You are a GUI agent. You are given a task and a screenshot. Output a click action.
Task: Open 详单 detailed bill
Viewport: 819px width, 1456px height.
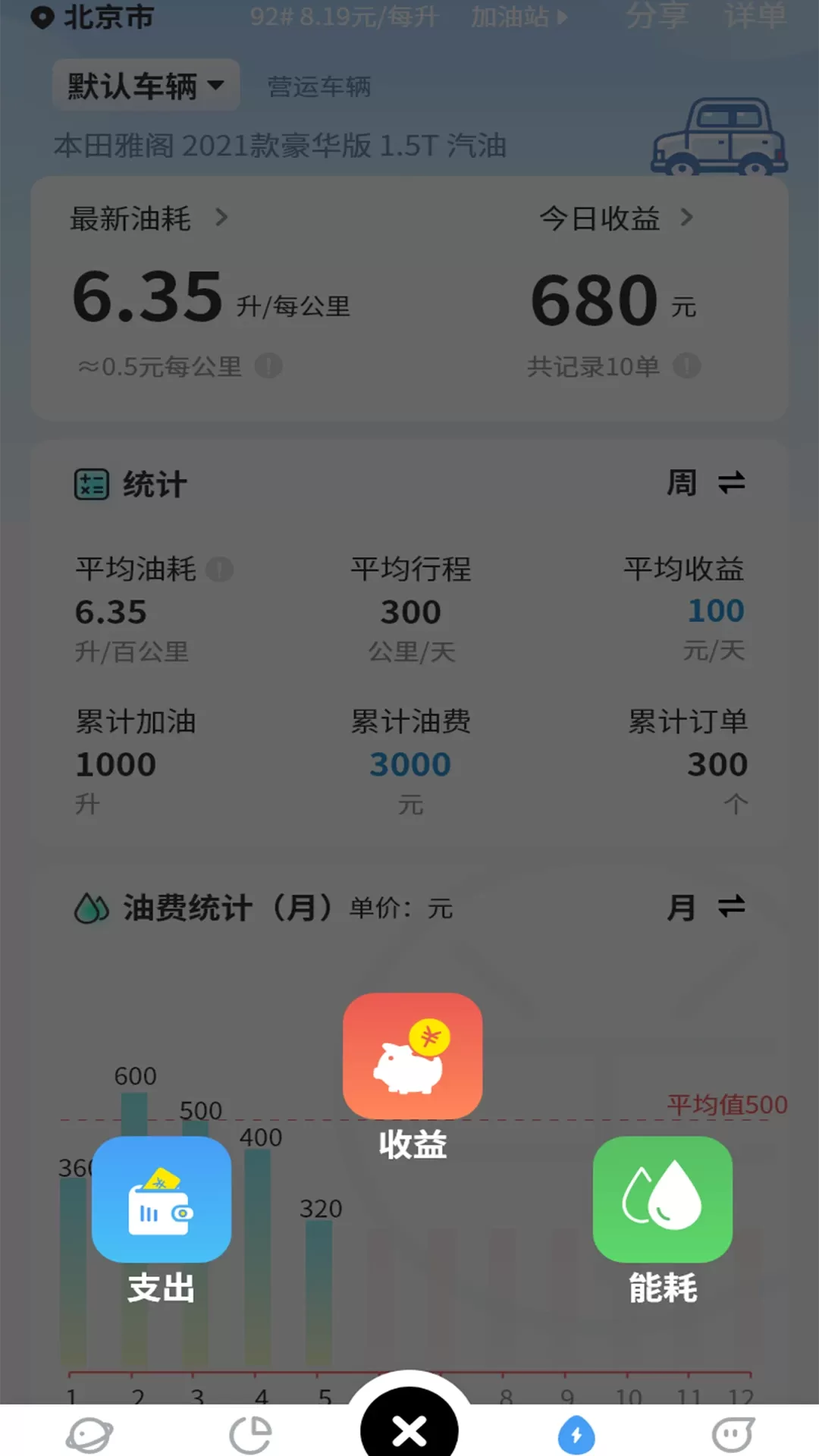tap(755, 15)
